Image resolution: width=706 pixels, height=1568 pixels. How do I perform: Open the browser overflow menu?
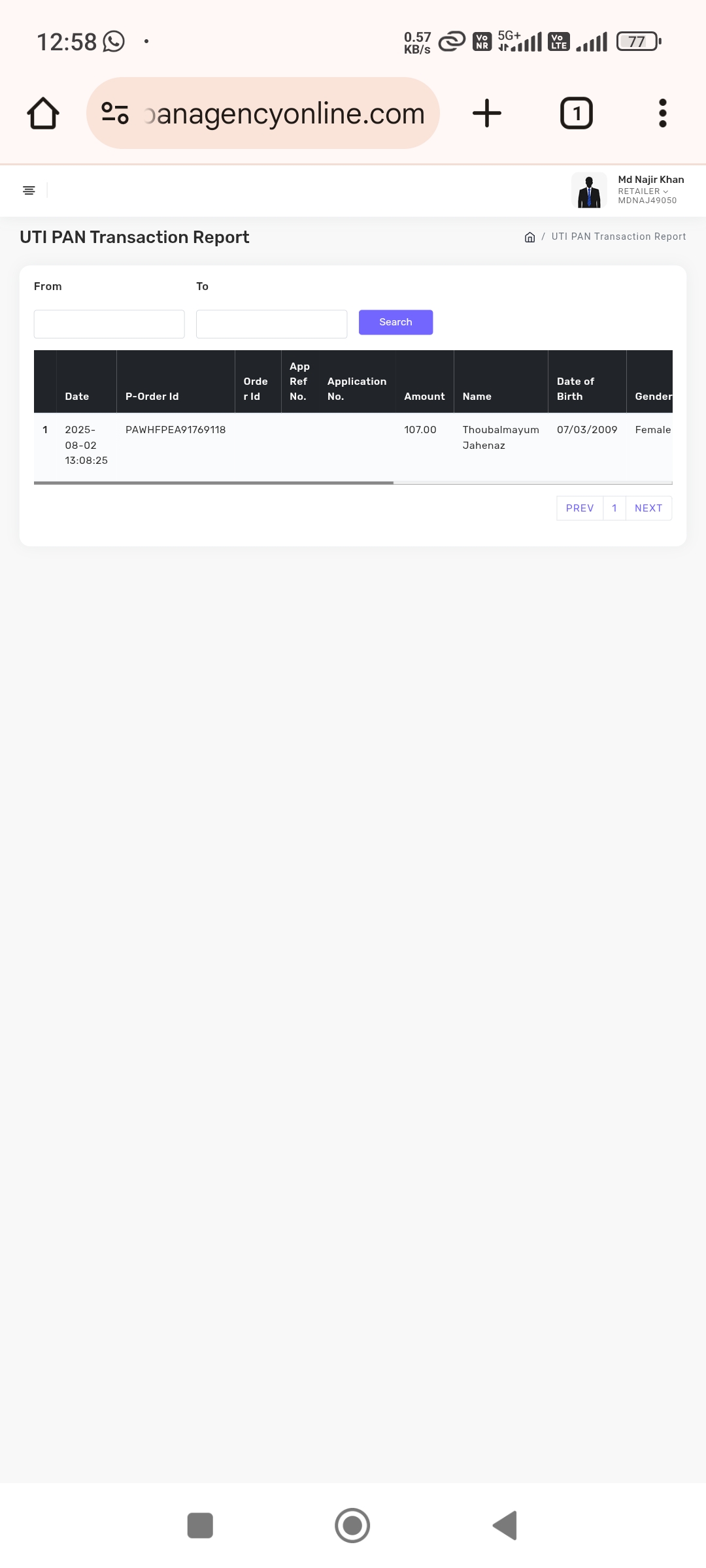point(662,114)
